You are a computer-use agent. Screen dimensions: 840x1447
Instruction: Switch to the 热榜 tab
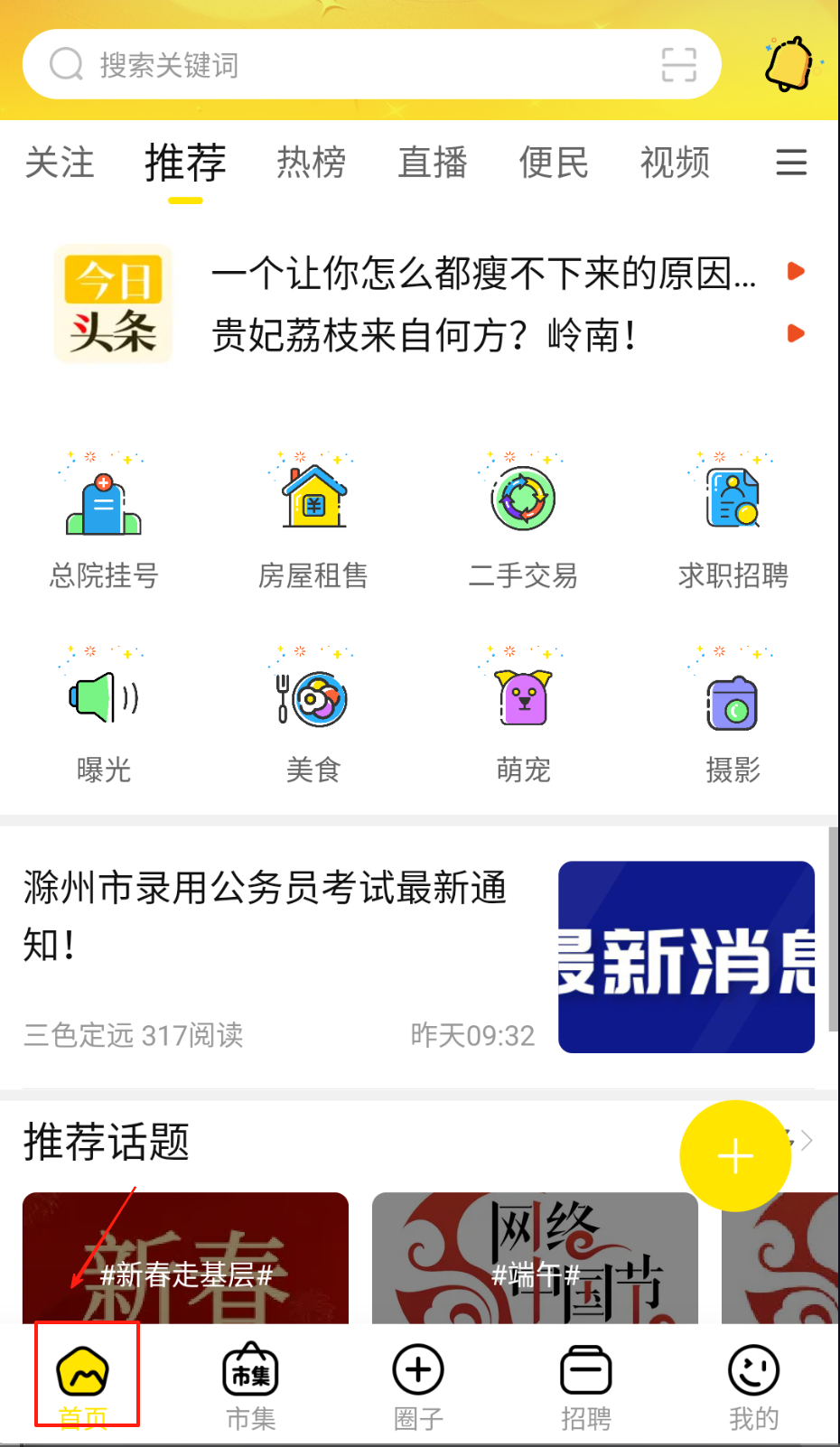[311, 163]
